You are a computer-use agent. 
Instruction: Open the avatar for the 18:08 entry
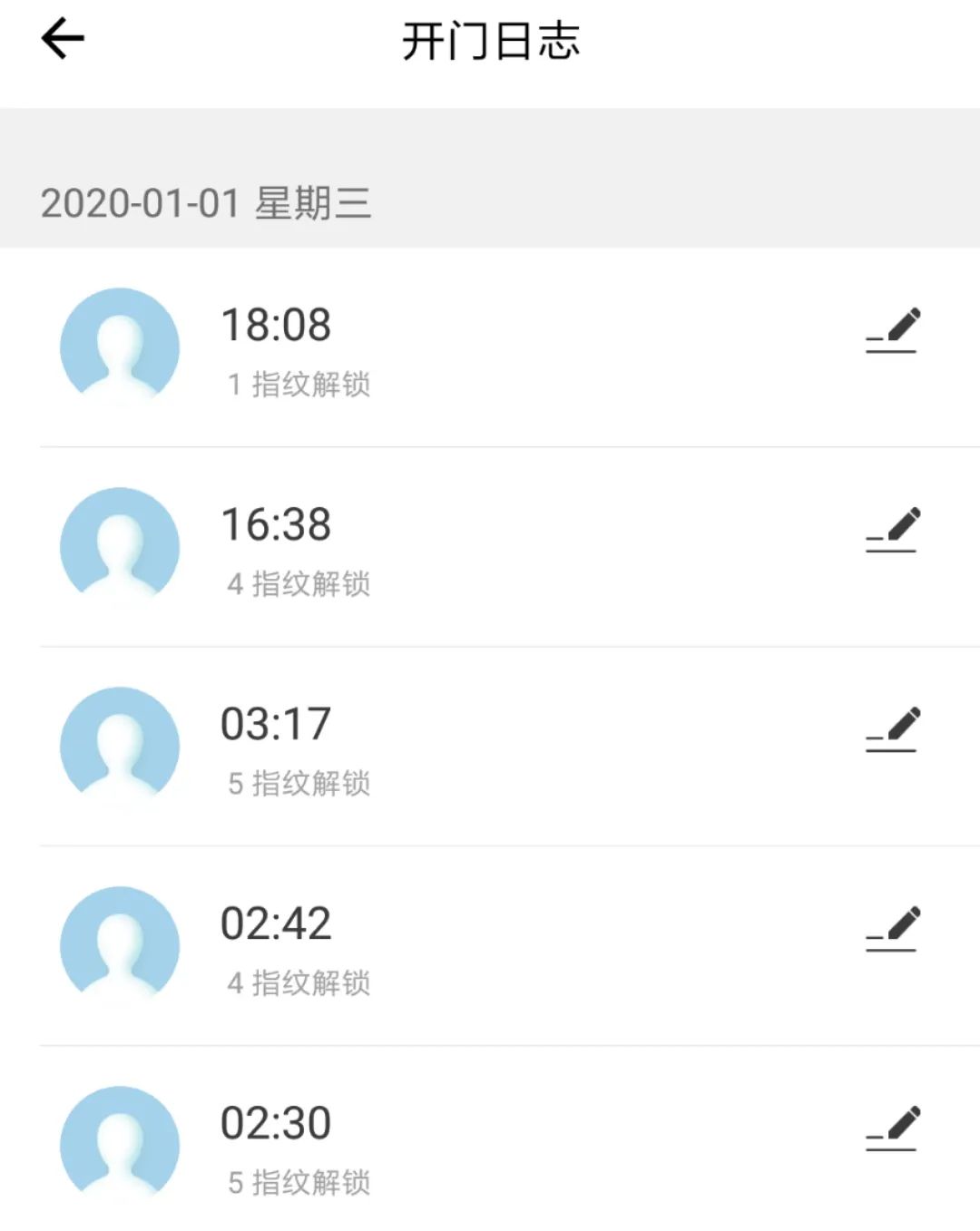pos(119,347)
